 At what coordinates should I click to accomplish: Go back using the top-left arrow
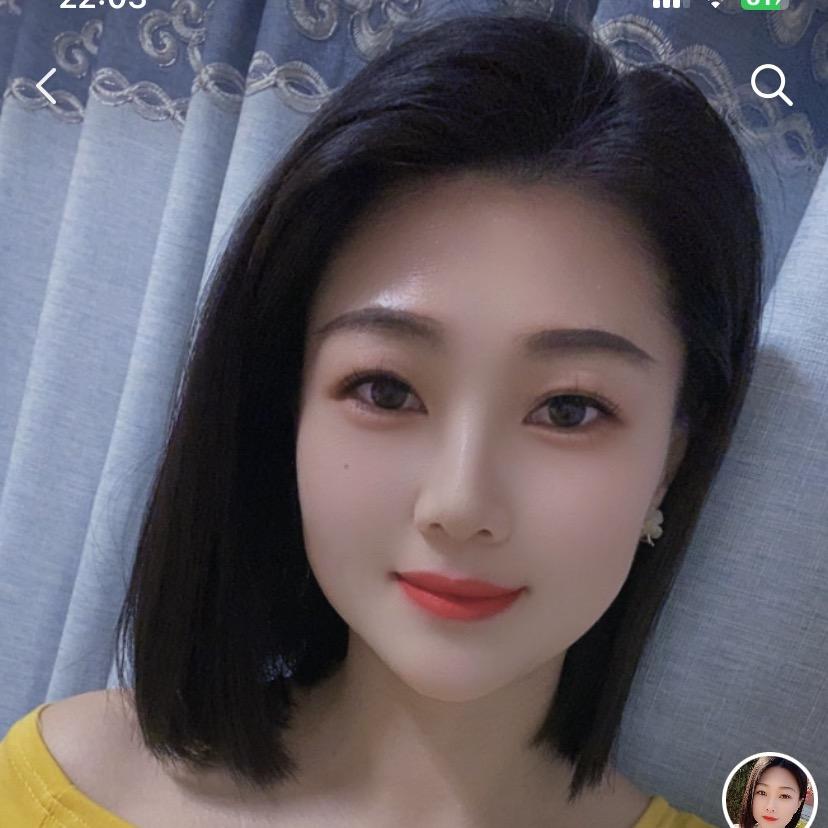(x=46, y=87)
